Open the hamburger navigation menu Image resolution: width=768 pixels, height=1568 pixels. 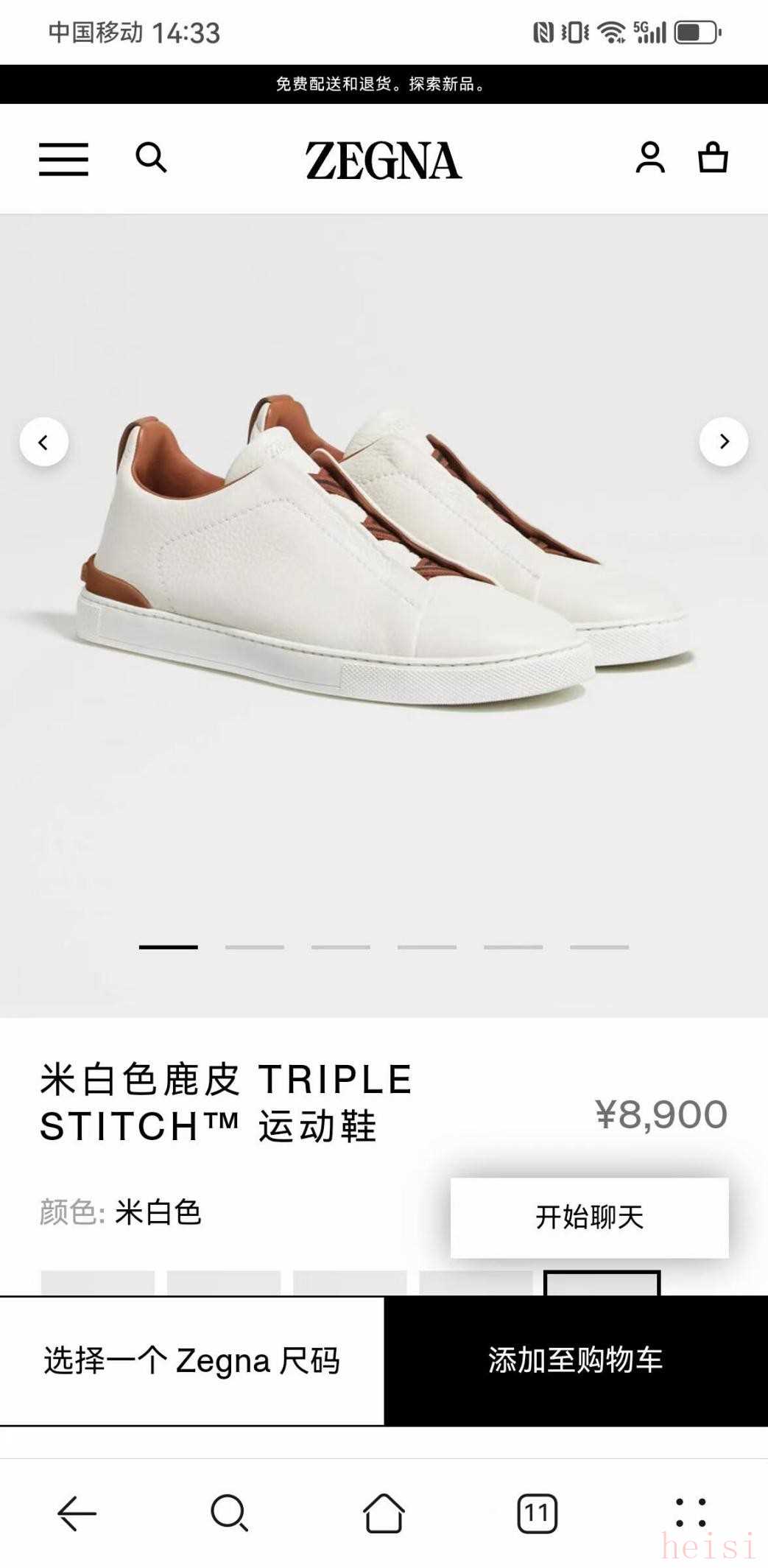63,159
